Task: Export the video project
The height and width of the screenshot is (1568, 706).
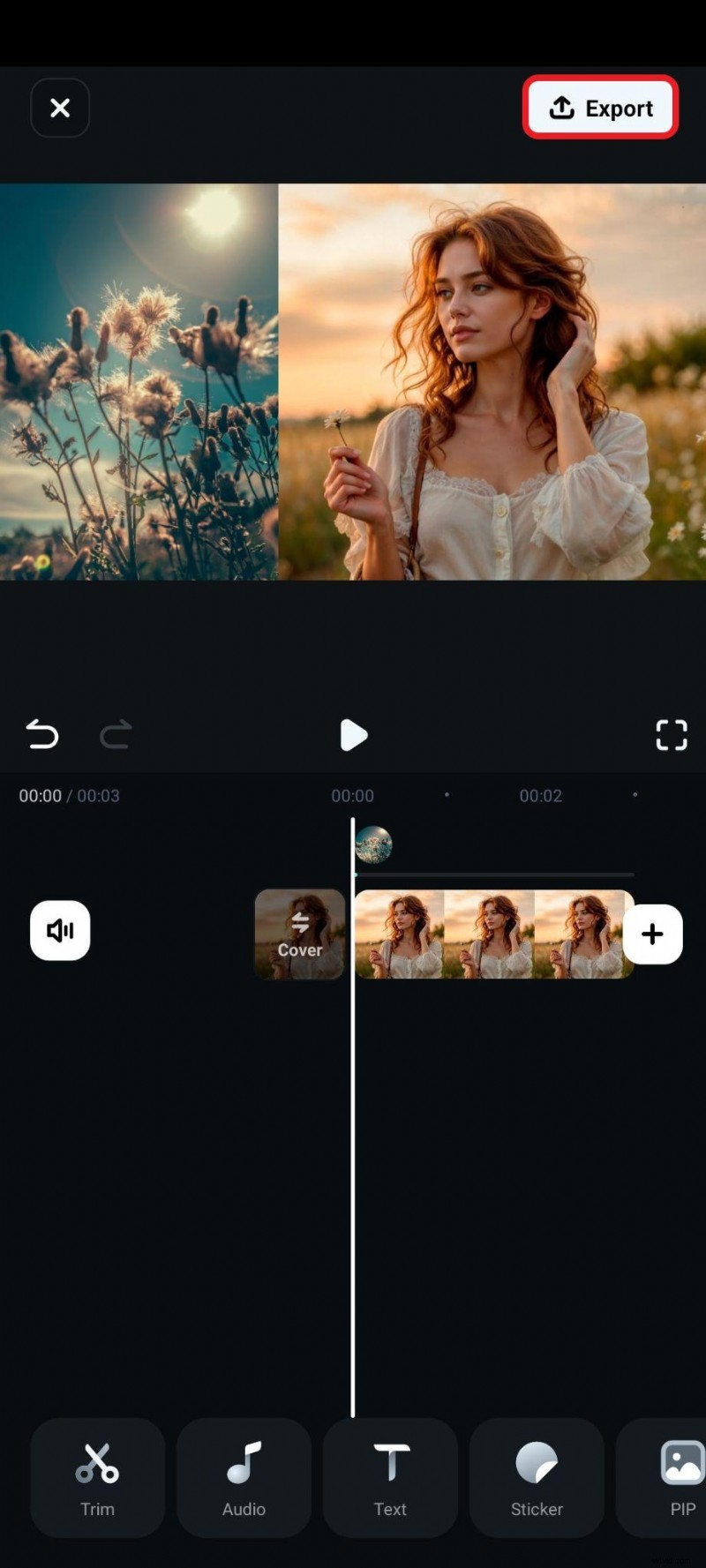Action: coord(600,108)
